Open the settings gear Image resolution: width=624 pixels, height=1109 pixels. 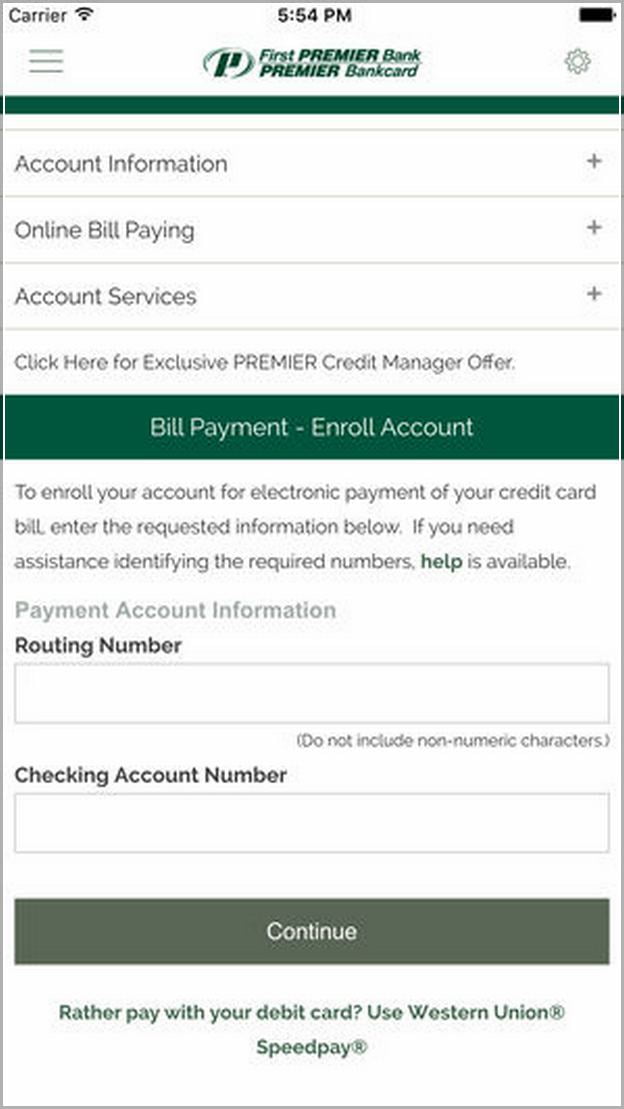(577, 62)
